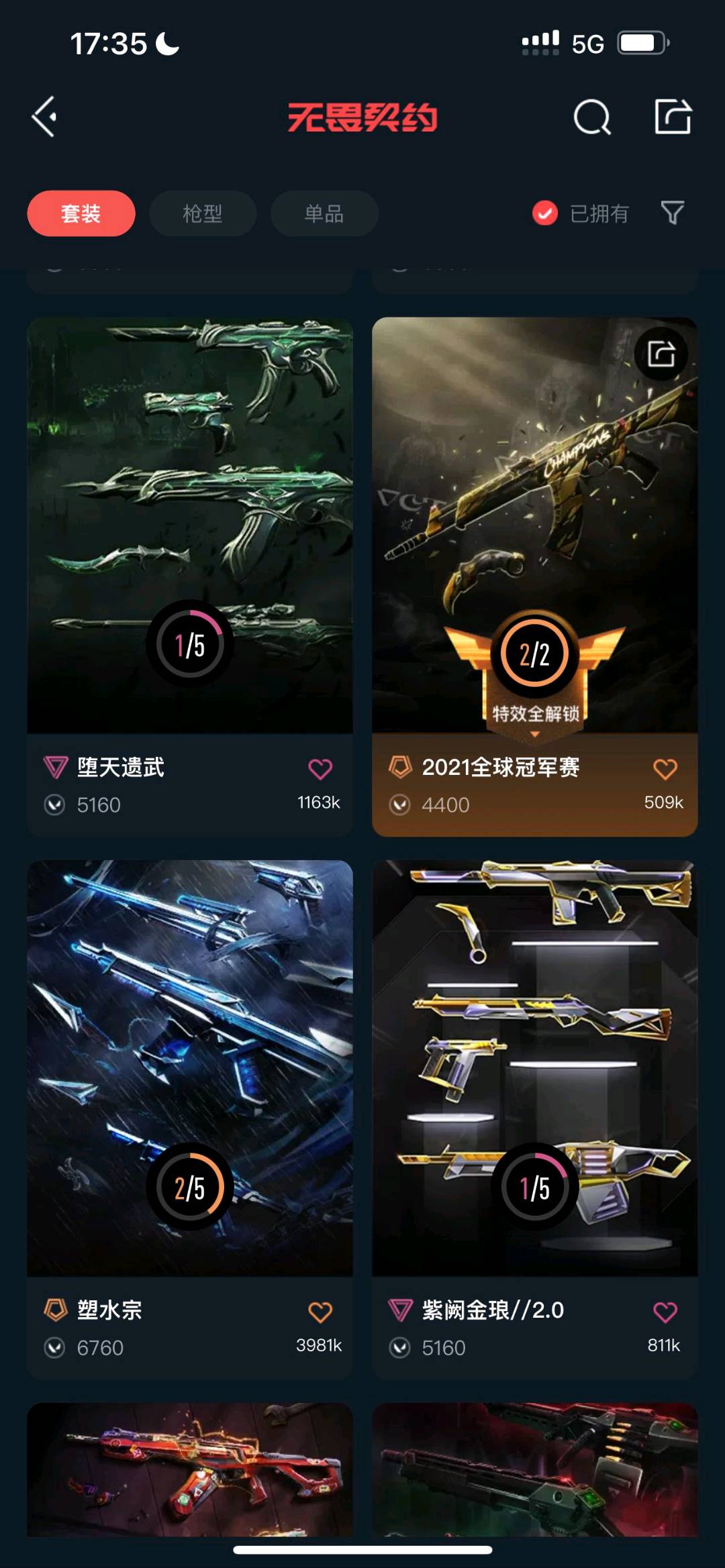
Task: Like the 堕天遗武 bundle
Action: click(320, 769)
